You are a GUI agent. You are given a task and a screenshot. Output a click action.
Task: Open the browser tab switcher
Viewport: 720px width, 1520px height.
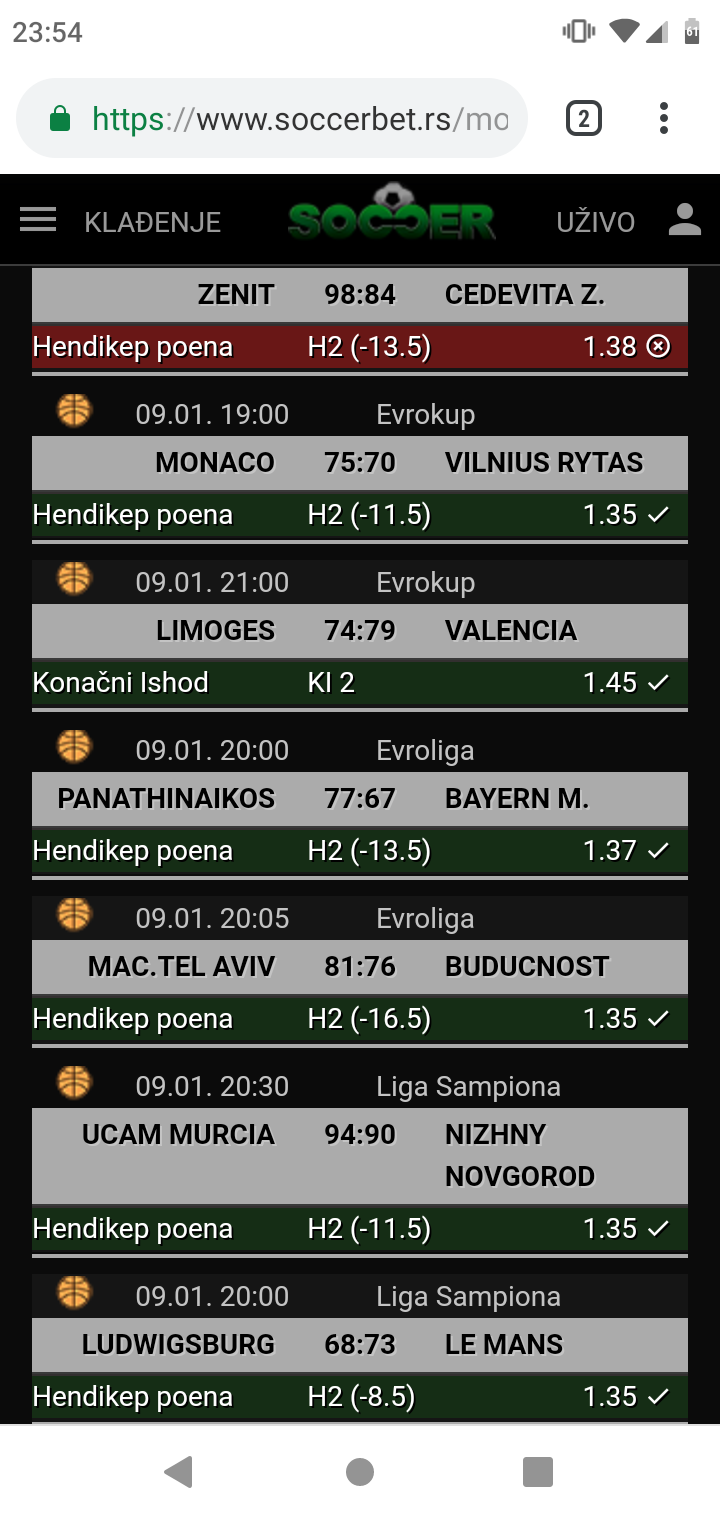[584, 120]
